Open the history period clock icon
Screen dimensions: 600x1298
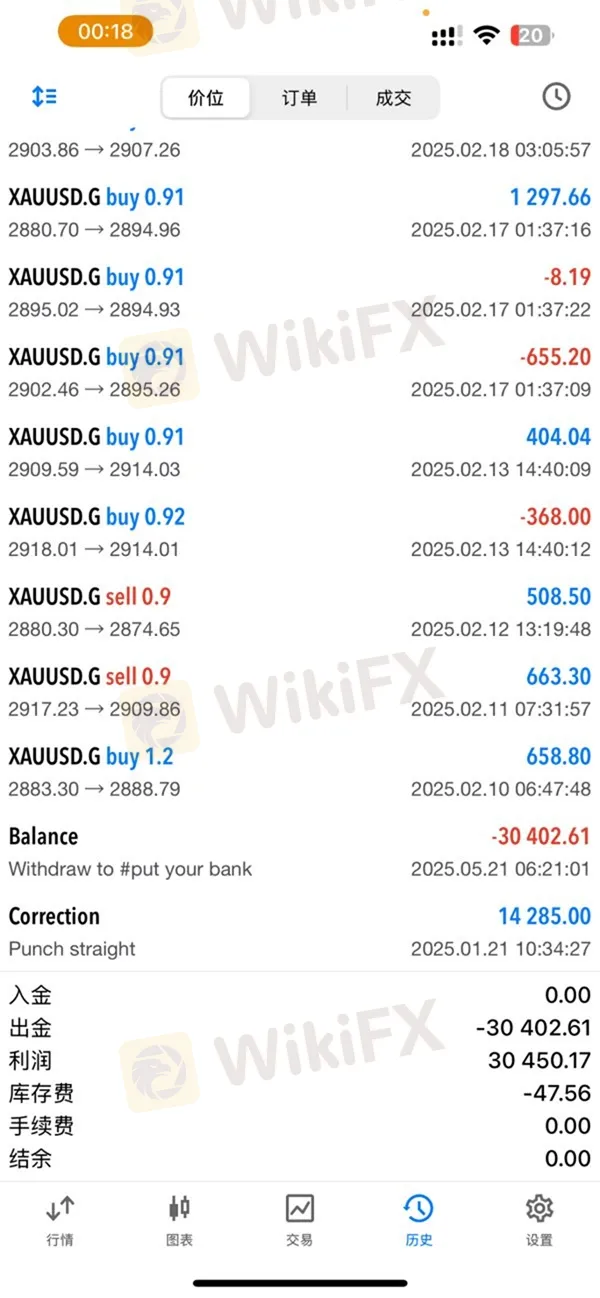coord(556,96)
